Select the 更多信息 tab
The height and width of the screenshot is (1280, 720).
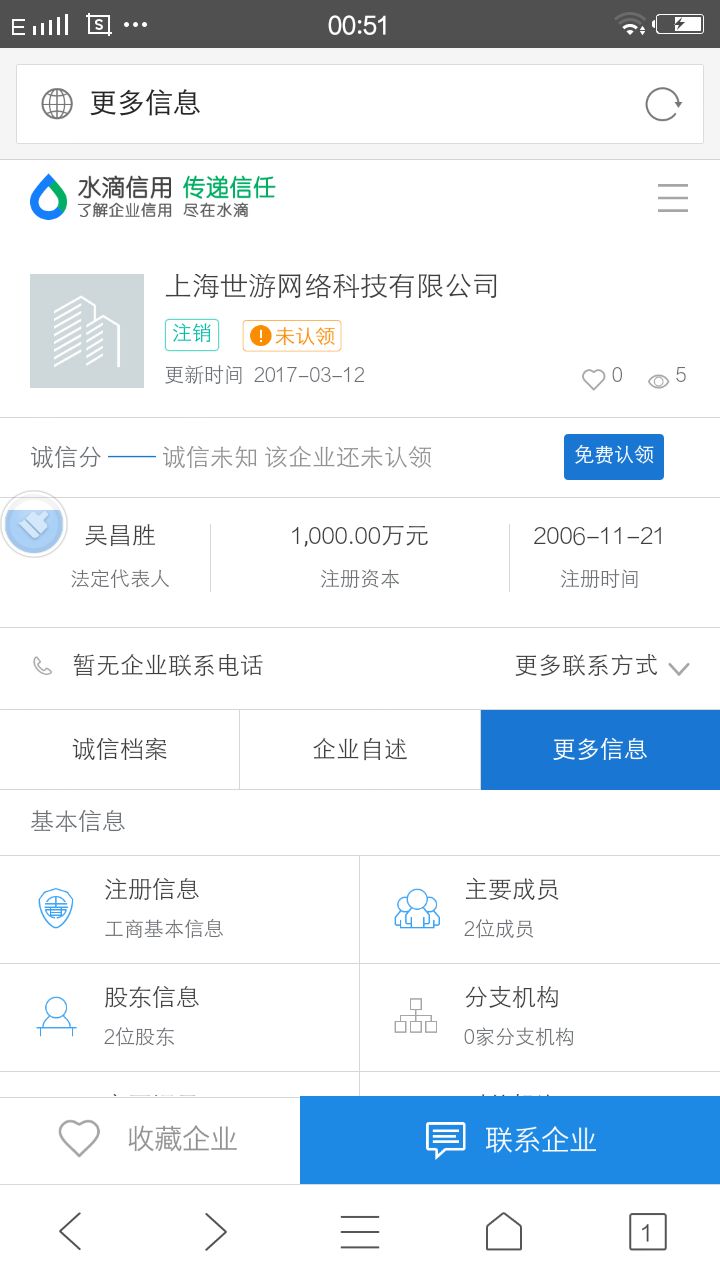(x=600, y=750)
